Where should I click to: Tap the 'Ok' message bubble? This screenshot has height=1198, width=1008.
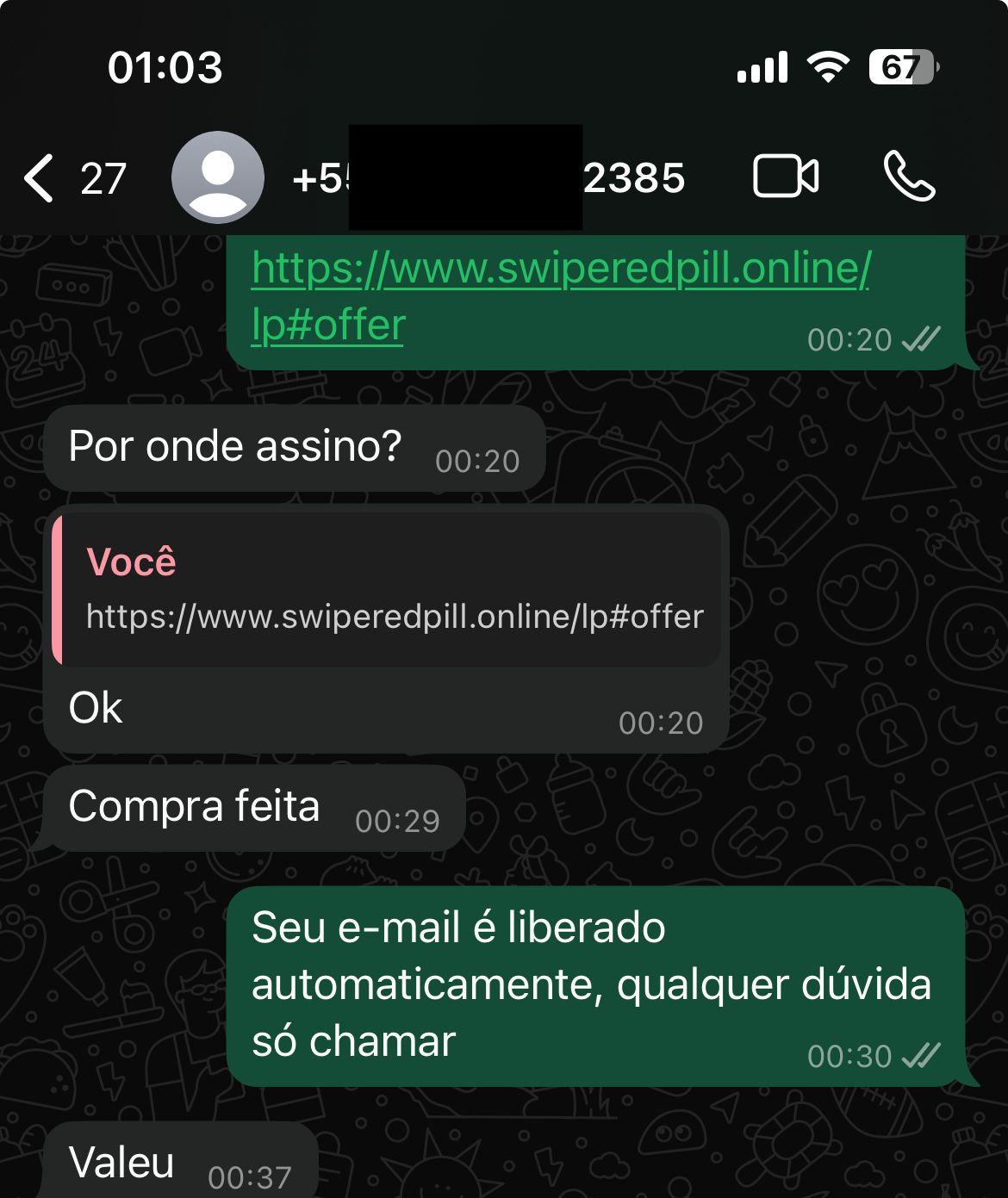pyautogui.click(x=96, y=709)
